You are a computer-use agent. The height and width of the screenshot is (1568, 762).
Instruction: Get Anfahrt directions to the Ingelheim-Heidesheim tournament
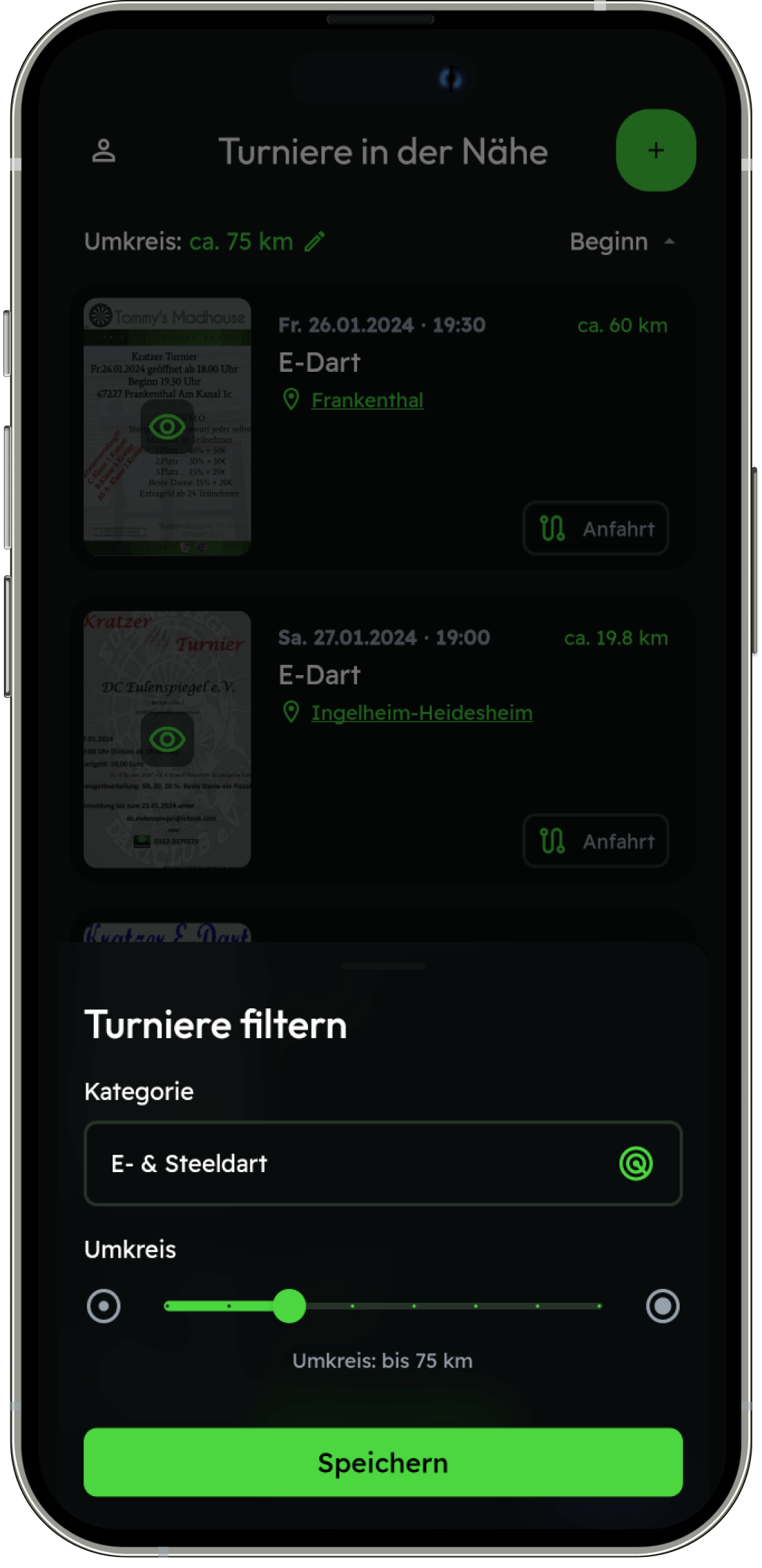click(x=596, y=841)
